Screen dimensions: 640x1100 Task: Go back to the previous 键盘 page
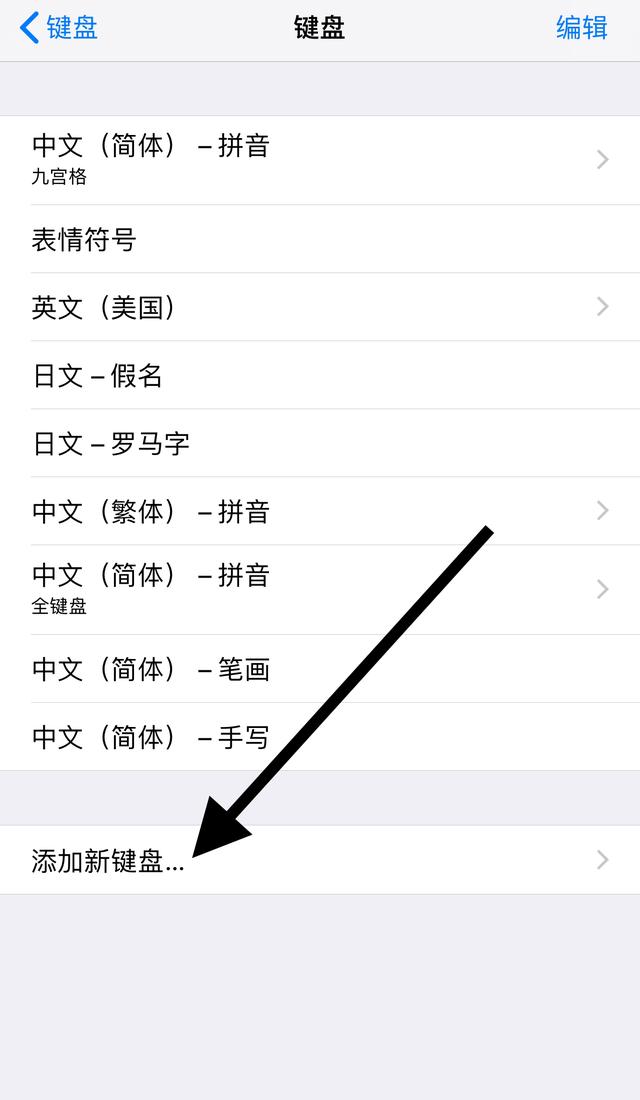[x=59, y=28]
